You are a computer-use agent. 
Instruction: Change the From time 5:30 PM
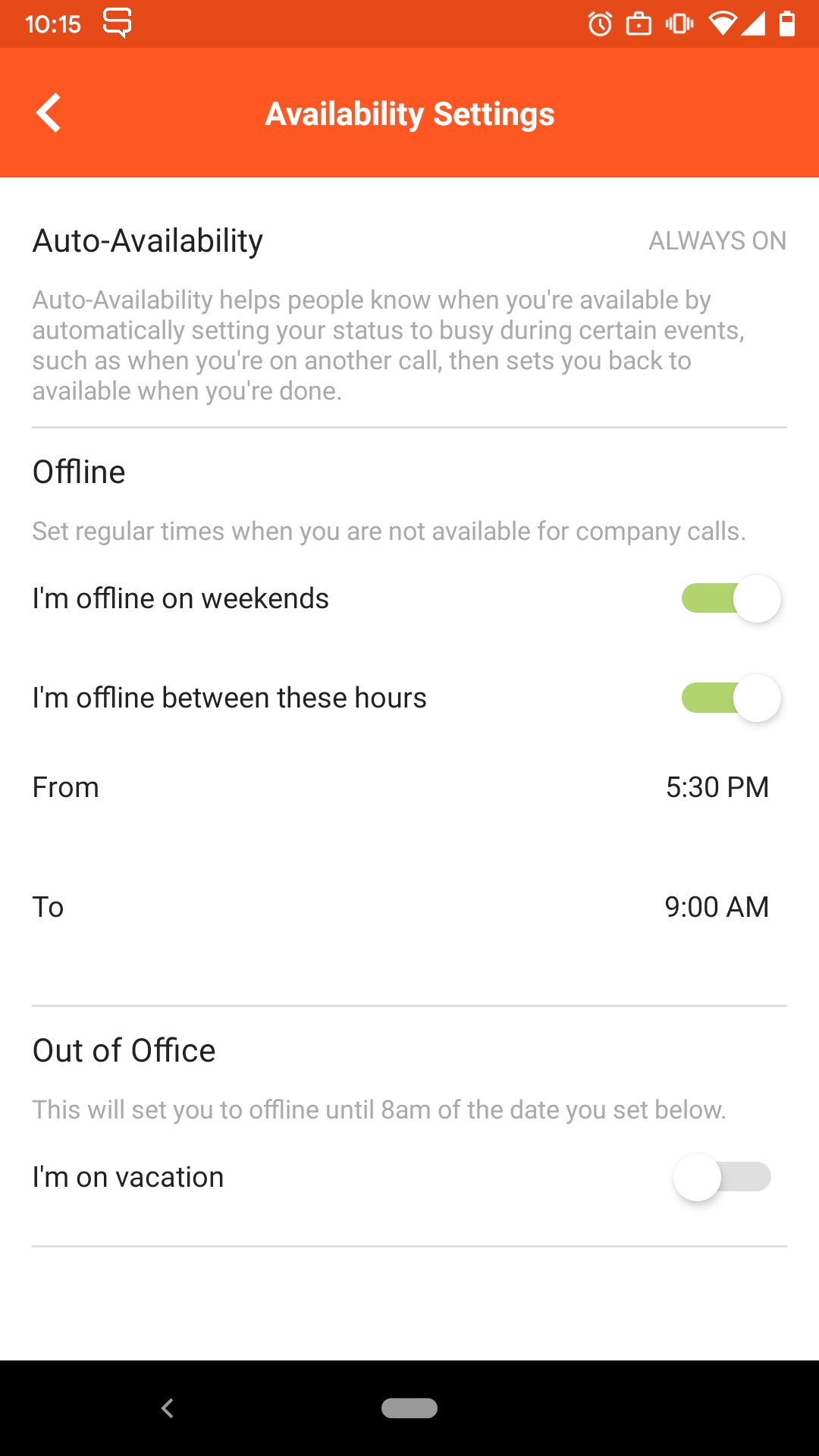coord(717,787)
